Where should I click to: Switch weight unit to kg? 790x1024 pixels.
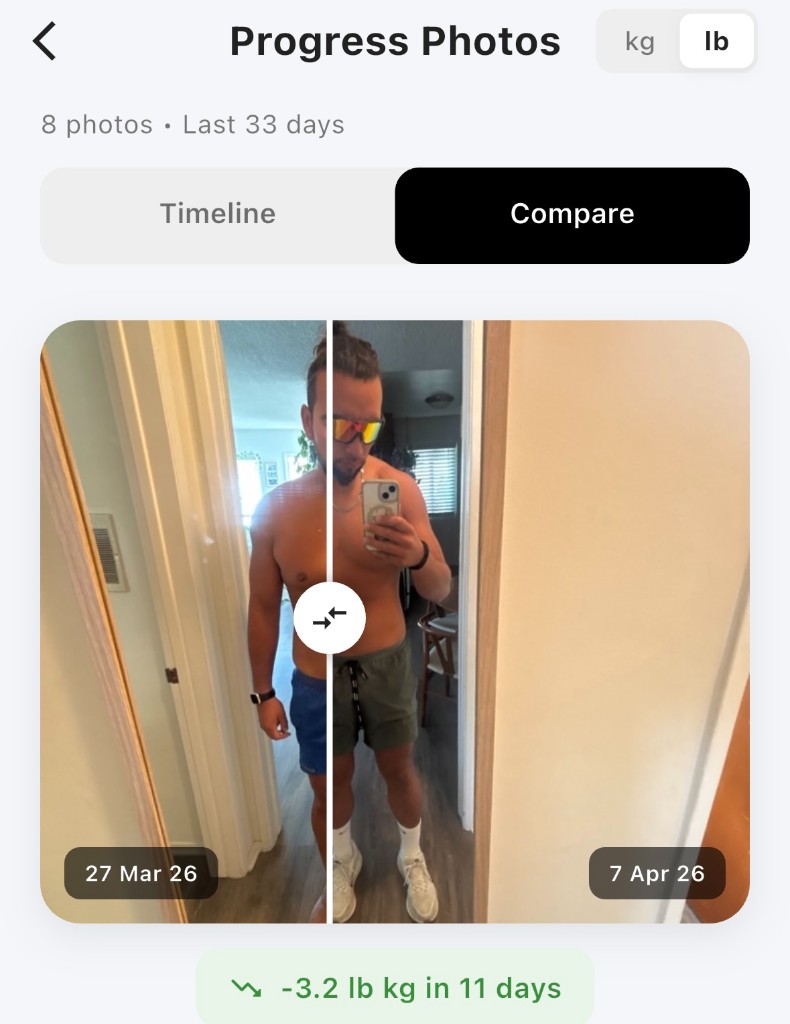[x=640, y=41]
